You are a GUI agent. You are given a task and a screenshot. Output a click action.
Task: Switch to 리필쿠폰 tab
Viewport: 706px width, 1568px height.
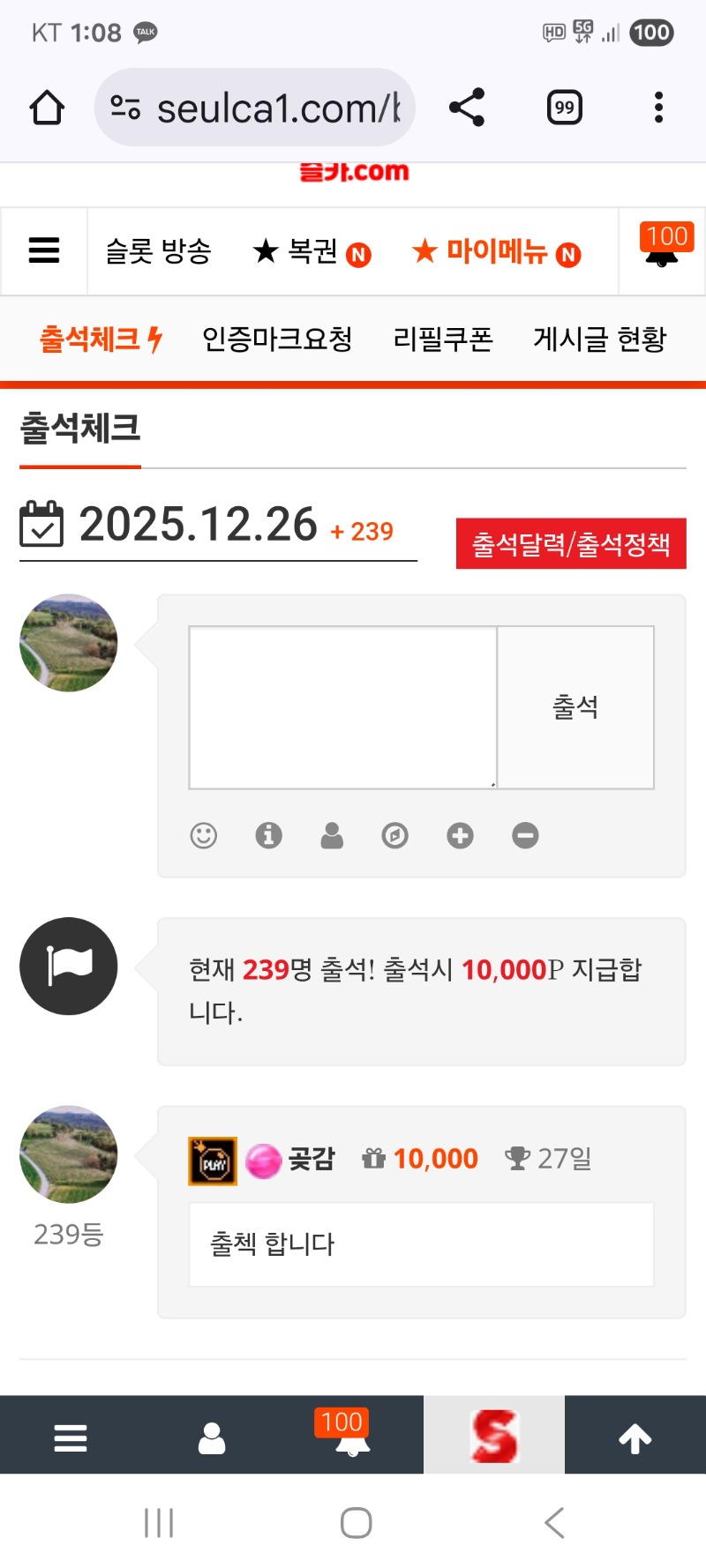click(x=443, y=339)
